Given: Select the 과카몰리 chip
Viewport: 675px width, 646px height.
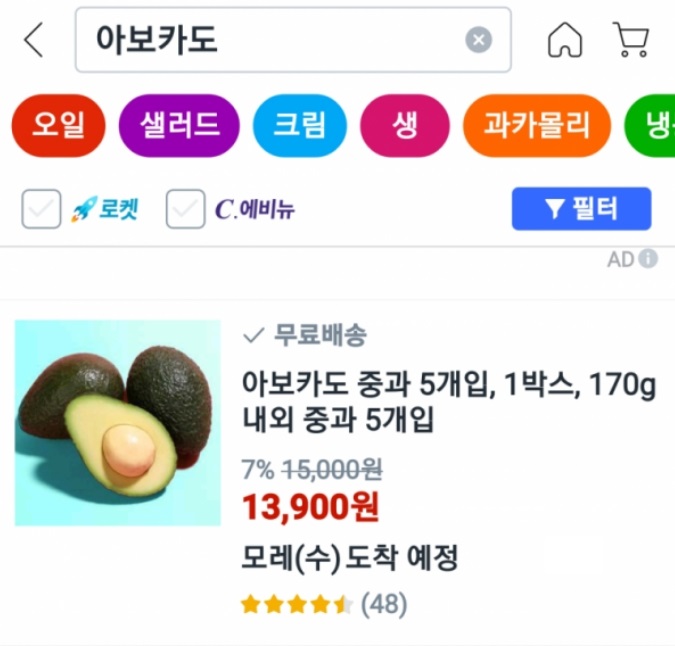Looking at the screenshot, I should 536,126.
